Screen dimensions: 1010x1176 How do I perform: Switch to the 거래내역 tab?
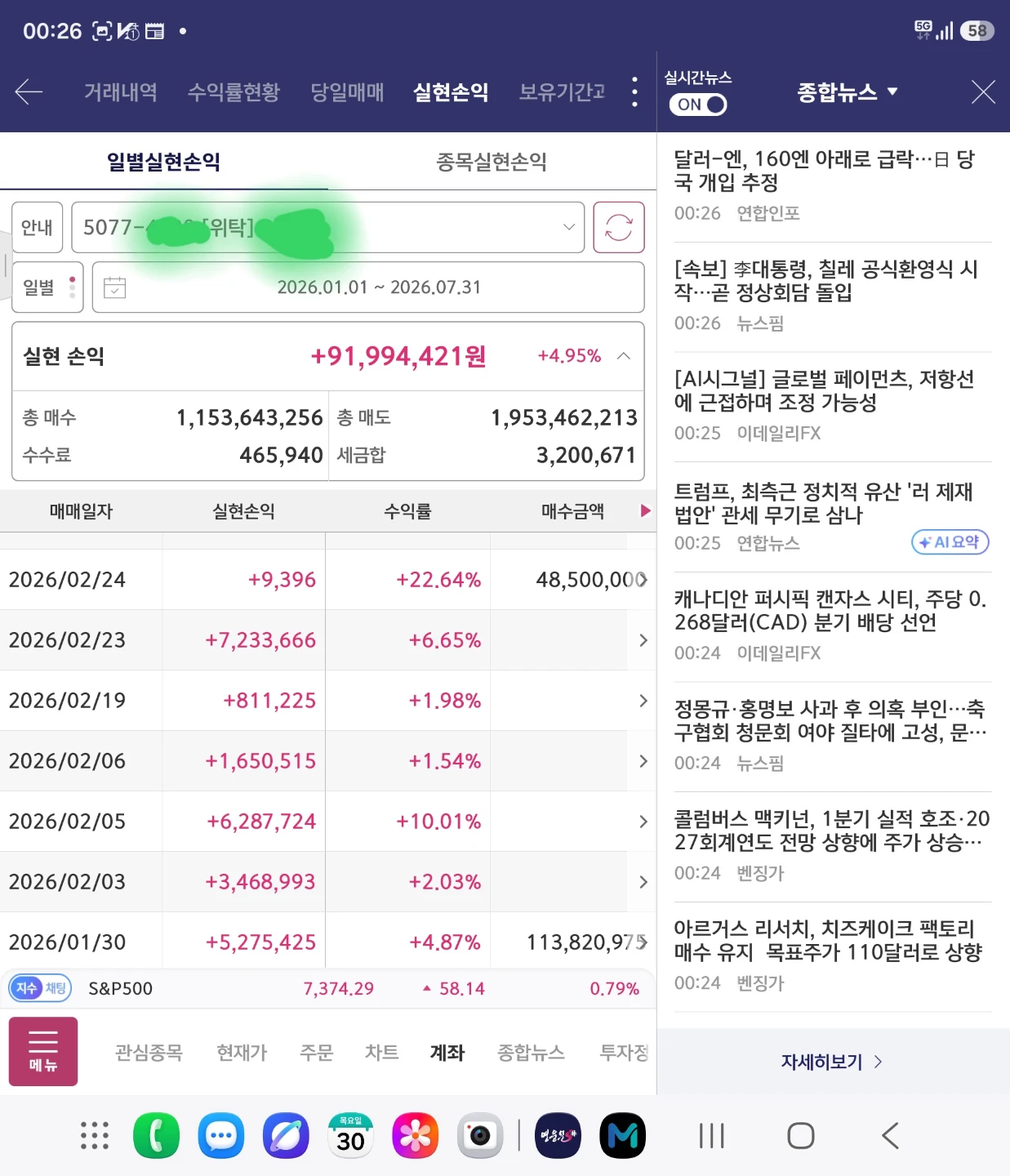[x=121, y=92]
